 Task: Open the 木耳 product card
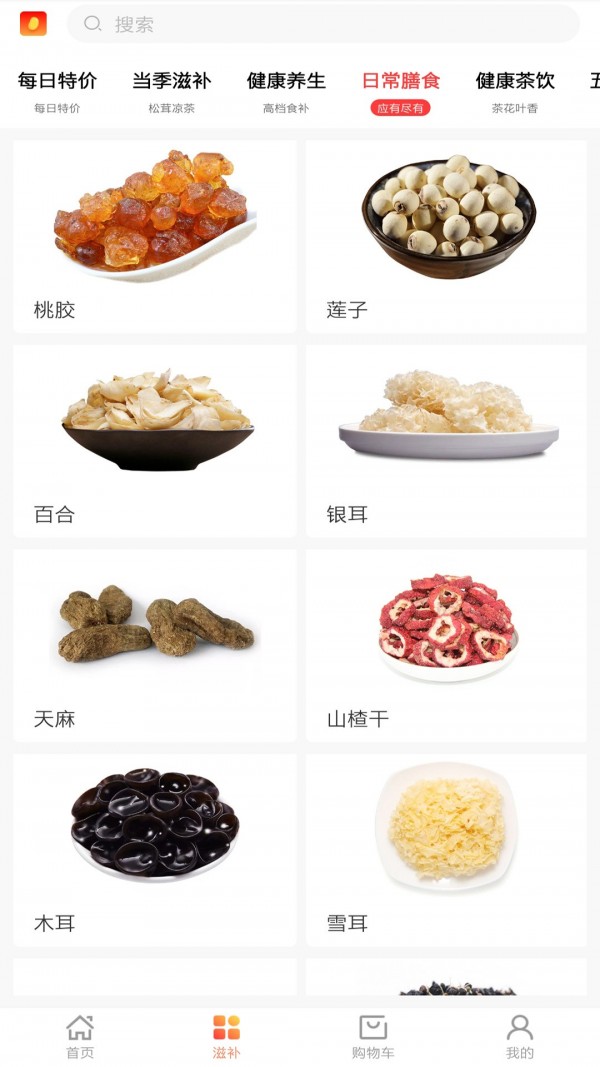(154, 850)
